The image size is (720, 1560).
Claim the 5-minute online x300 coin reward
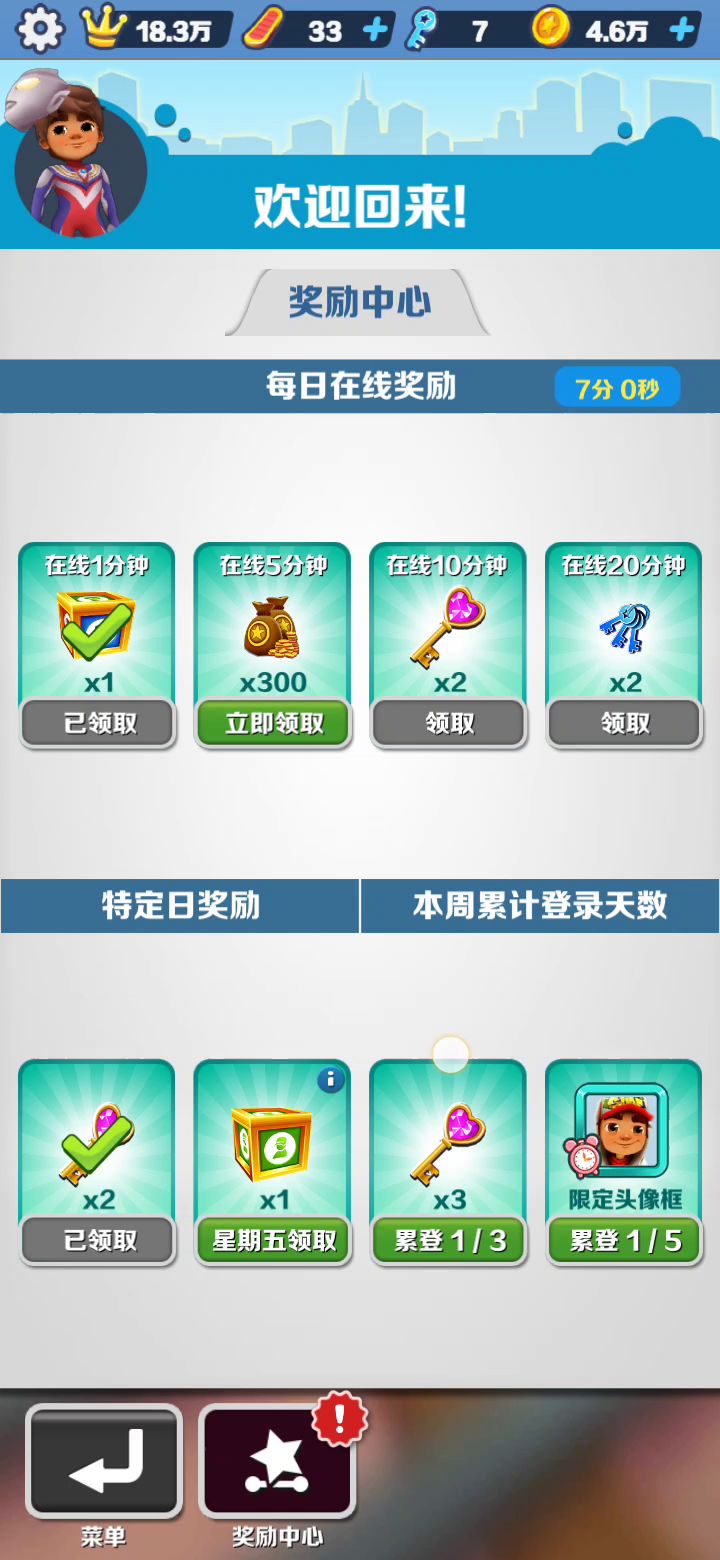[274, 723]
